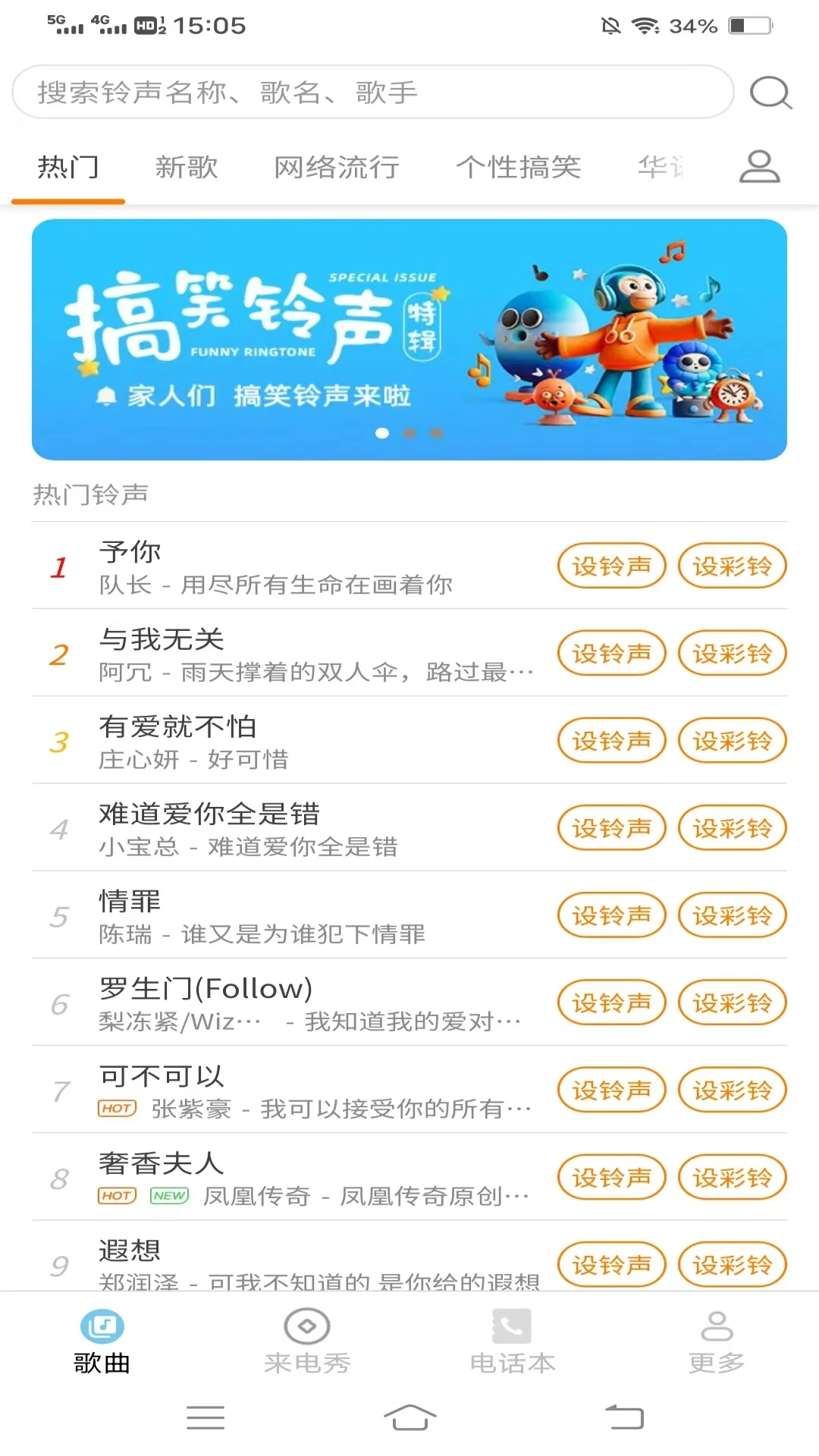Open the user profile icon
Viewport: 819px width, 1456px height.
[x=759, y=166]
